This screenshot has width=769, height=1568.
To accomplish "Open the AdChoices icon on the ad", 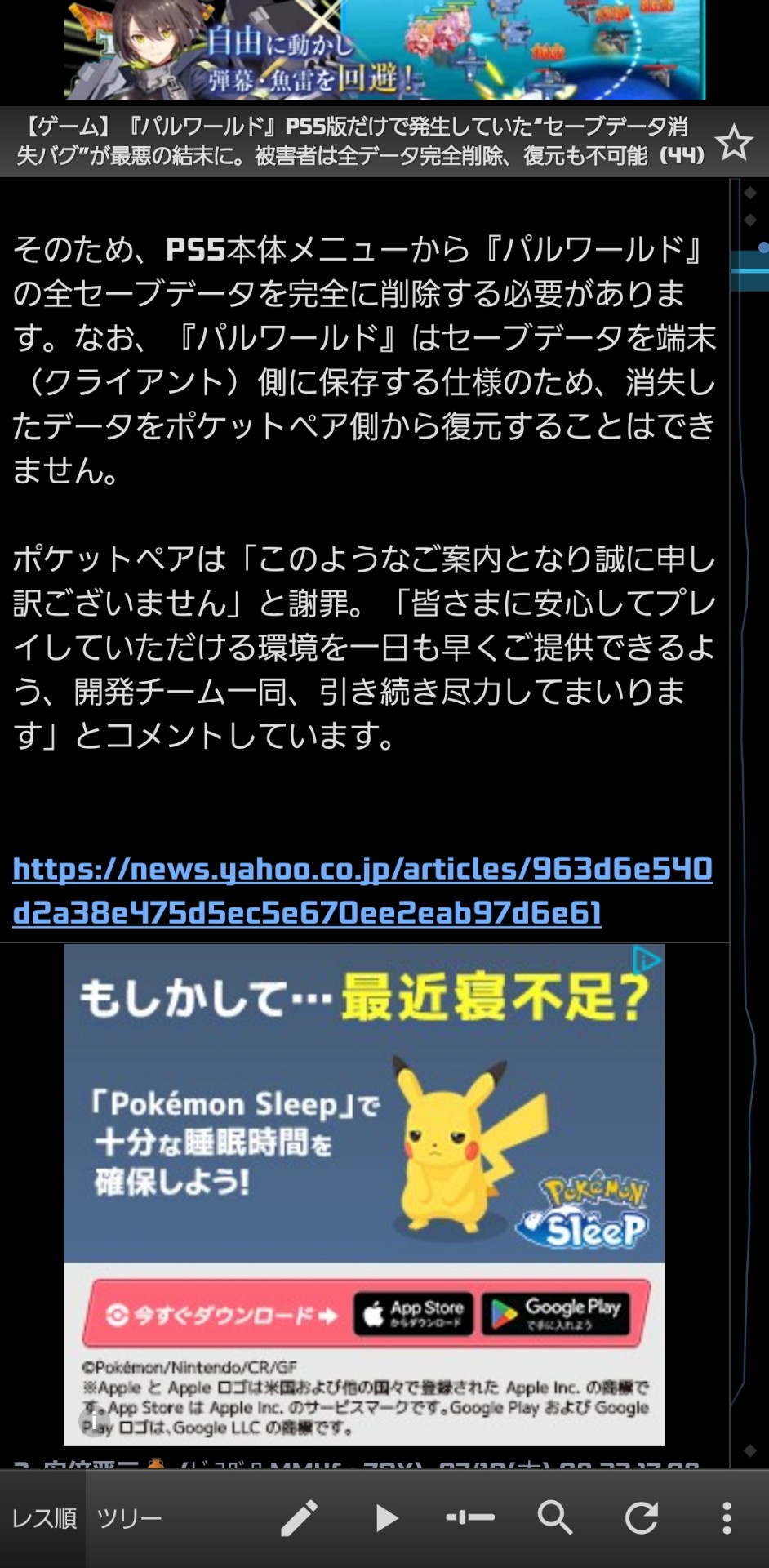I will 647,960.
